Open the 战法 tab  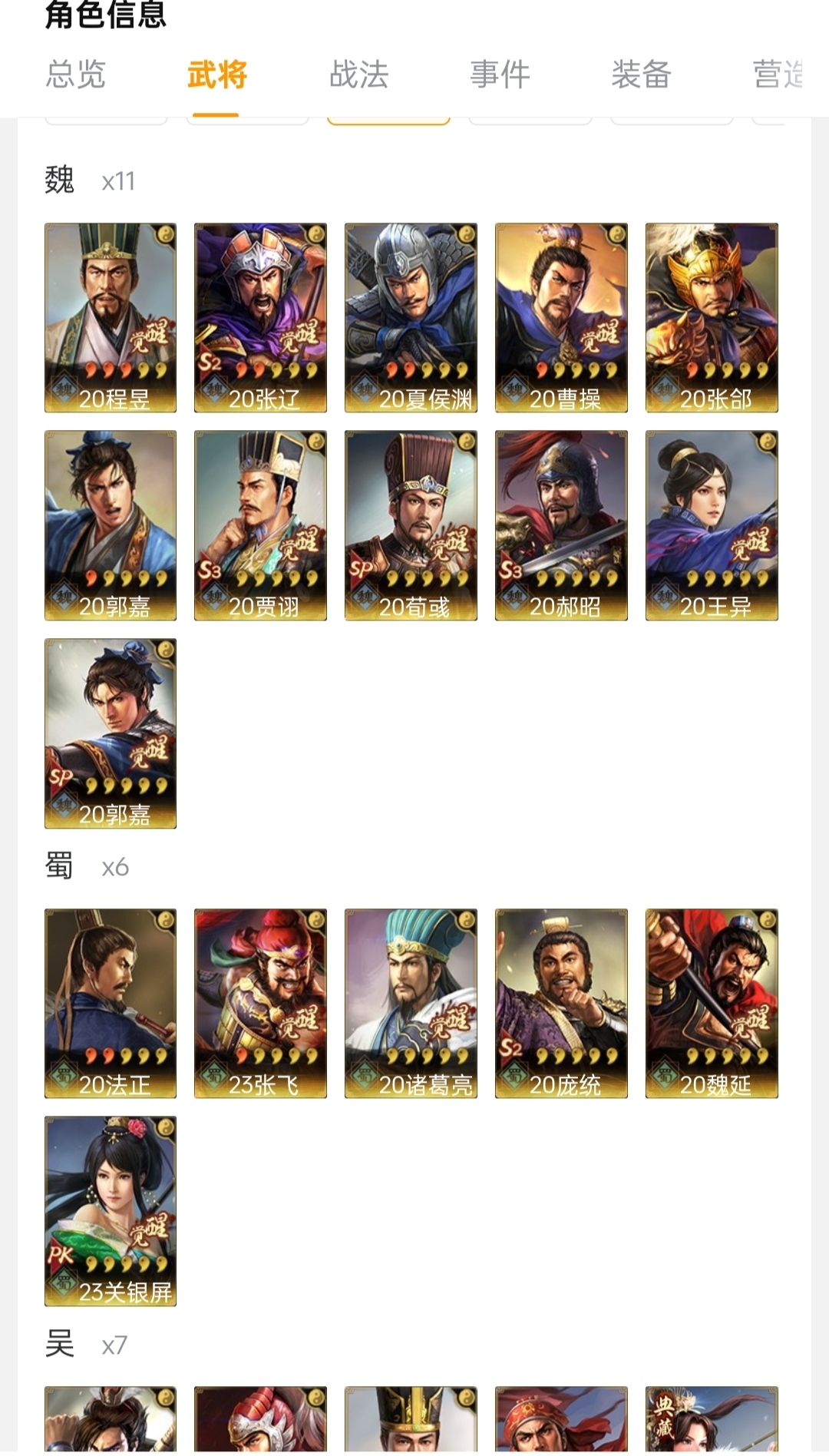(x=358, y=74)
